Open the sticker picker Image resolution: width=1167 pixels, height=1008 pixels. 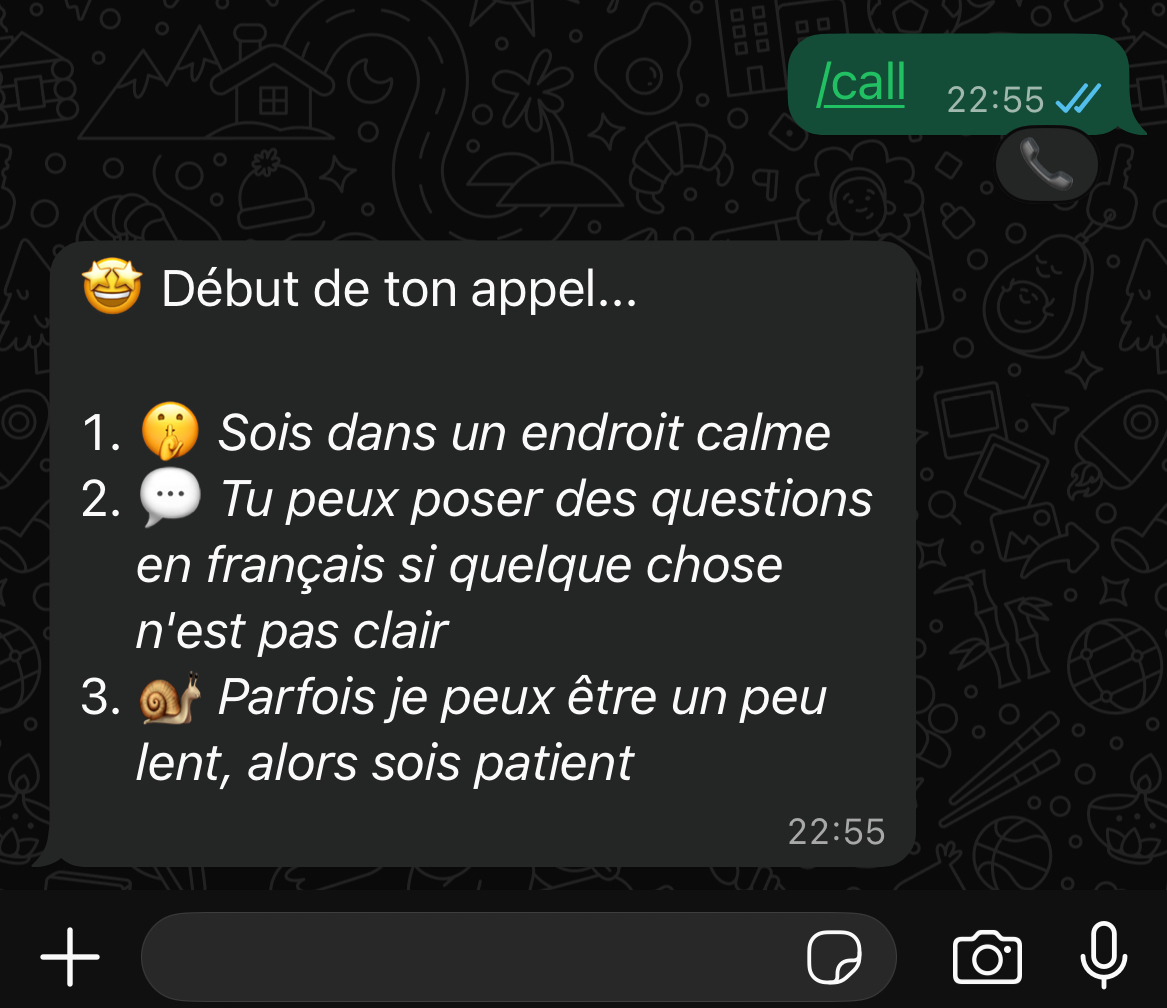point(834,957)
